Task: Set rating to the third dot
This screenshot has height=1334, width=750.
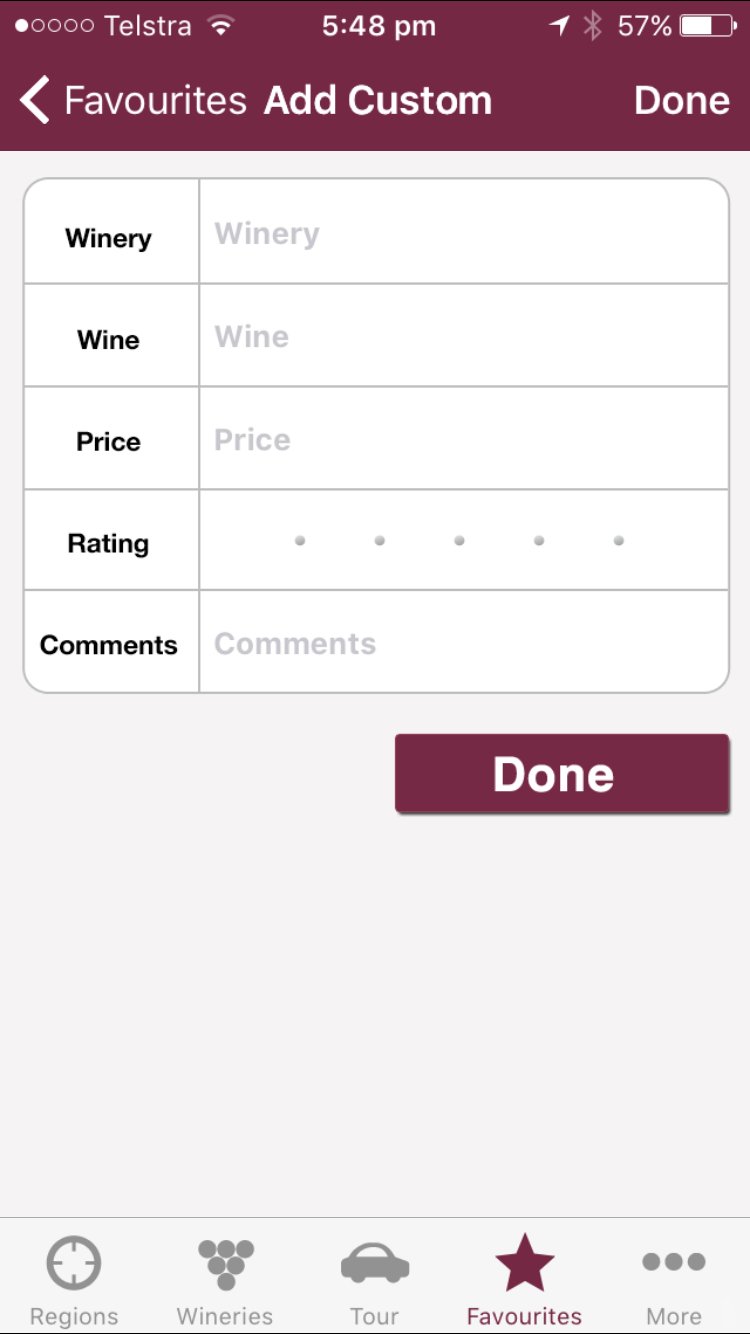Action: tap(459, 541)
